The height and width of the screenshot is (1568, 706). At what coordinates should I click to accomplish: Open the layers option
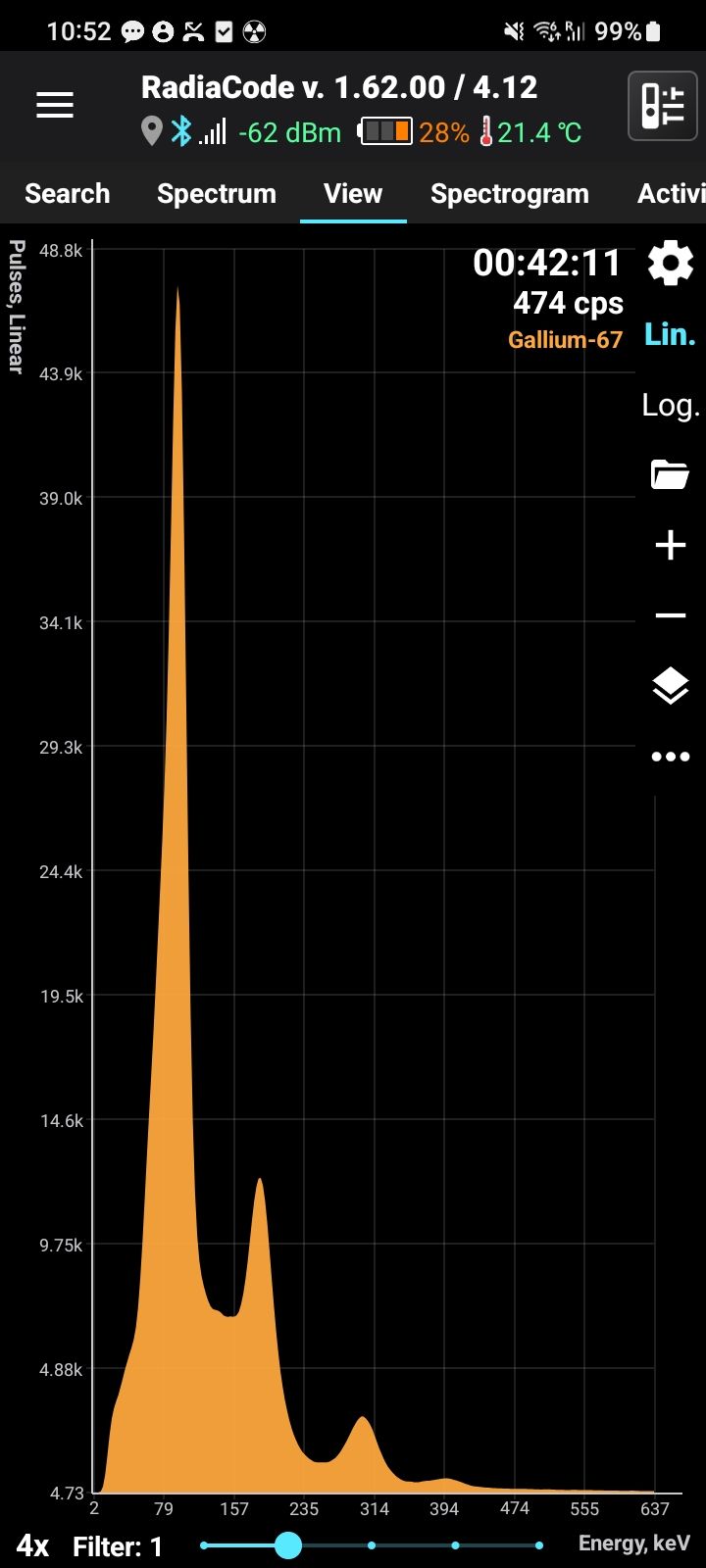pyautogui.click(x=671, y=686)
